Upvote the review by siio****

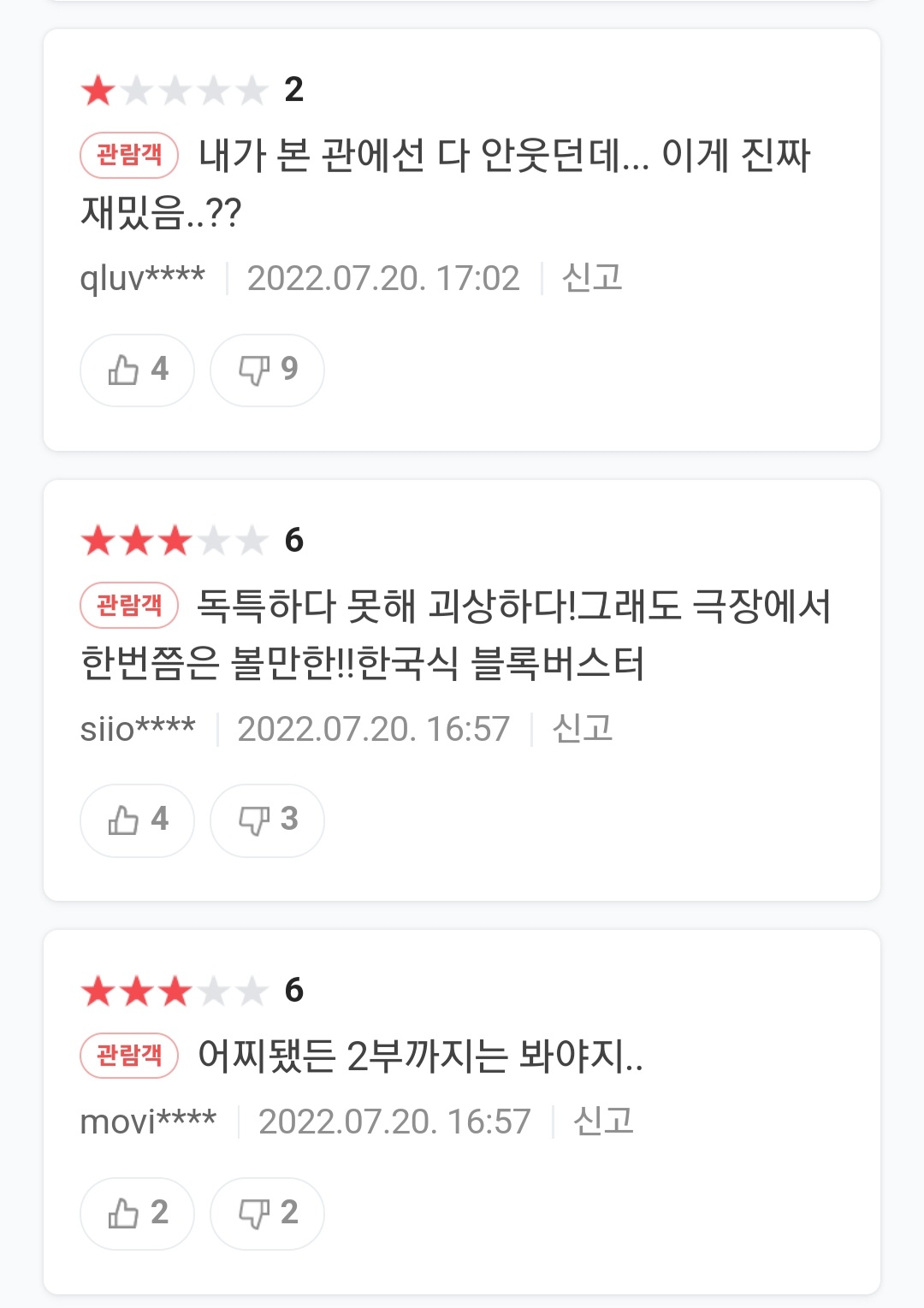137,820
